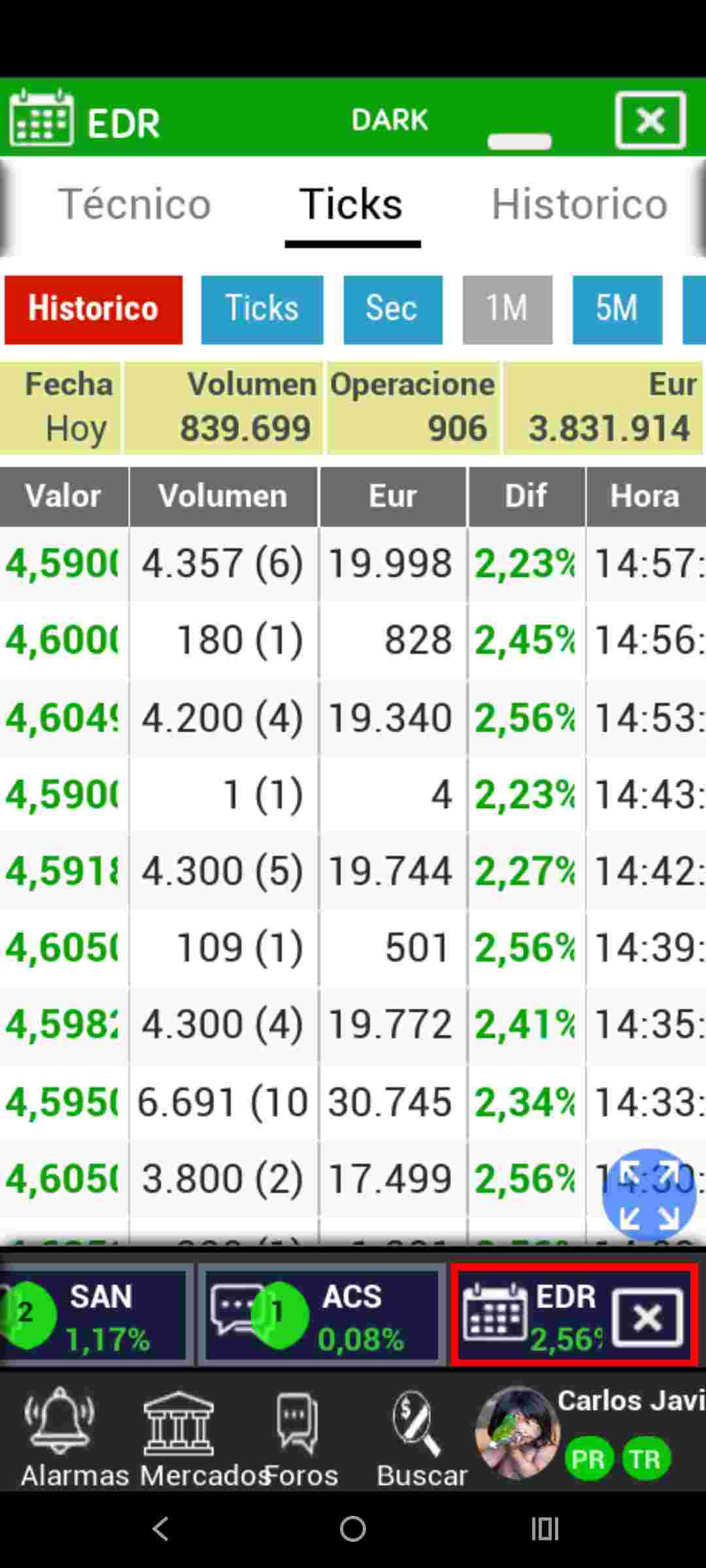706x1568 pixels.
Task: Select the Sec interval button
Action: [x=393, y=309]
